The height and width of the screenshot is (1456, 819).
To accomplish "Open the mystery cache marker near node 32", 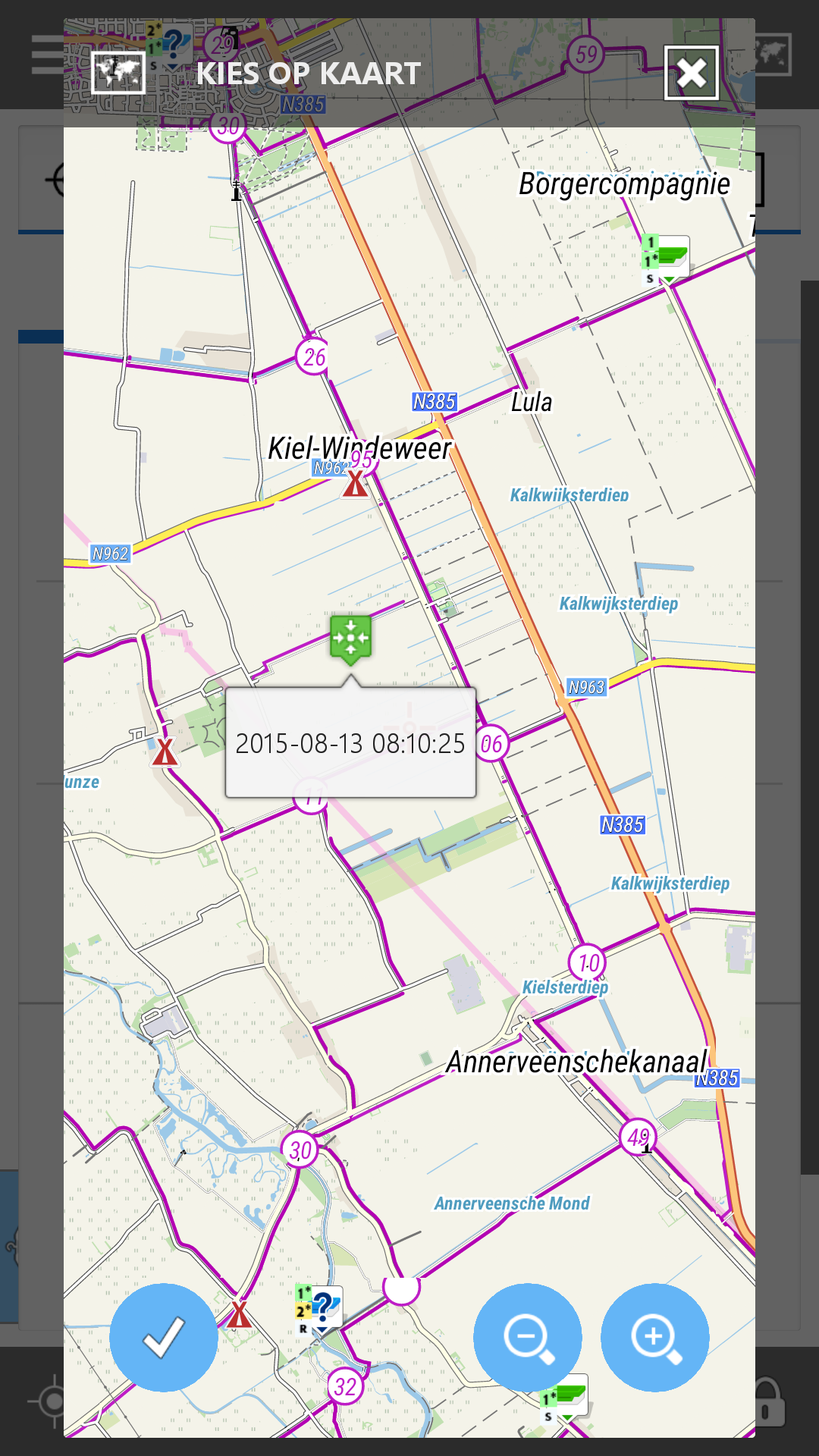I will (x=322, y=1307).
